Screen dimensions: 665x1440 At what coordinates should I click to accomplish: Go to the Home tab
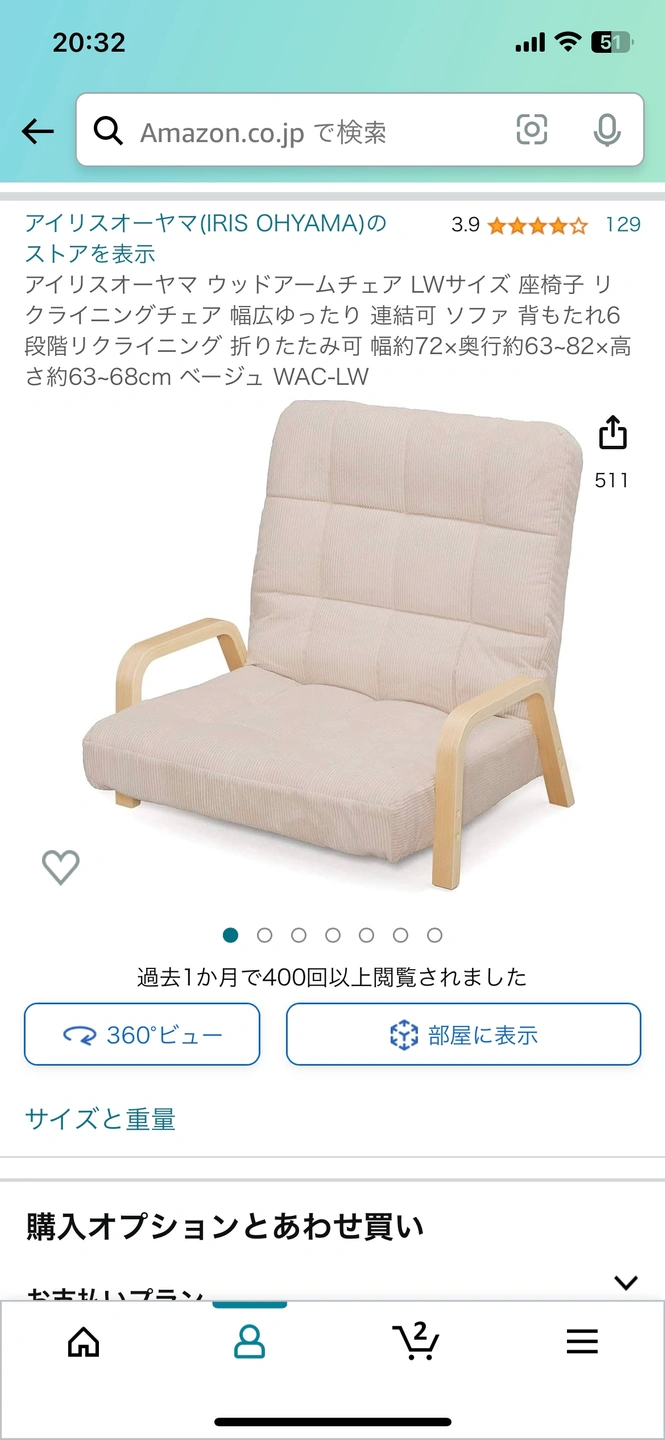pyautogui.click(x=83, y=1342)
